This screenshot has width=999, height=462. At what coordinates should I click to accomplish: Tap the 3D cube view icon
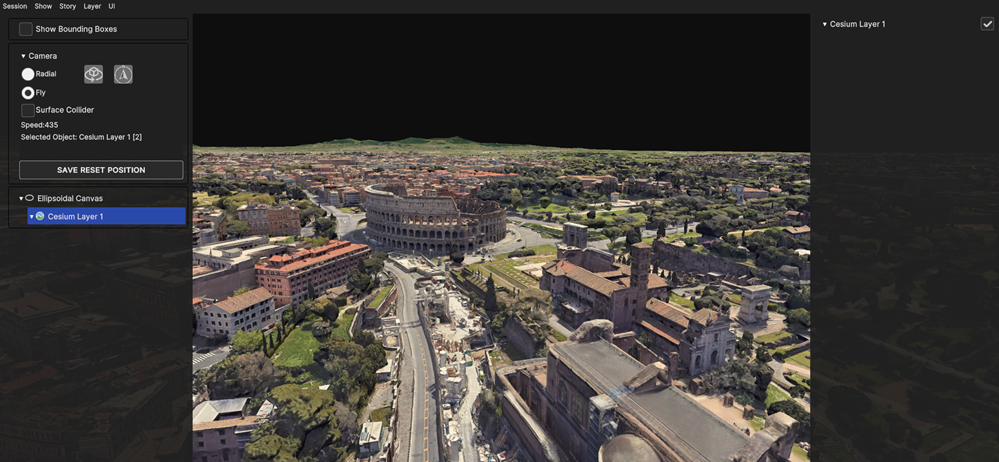click(93, 74)
